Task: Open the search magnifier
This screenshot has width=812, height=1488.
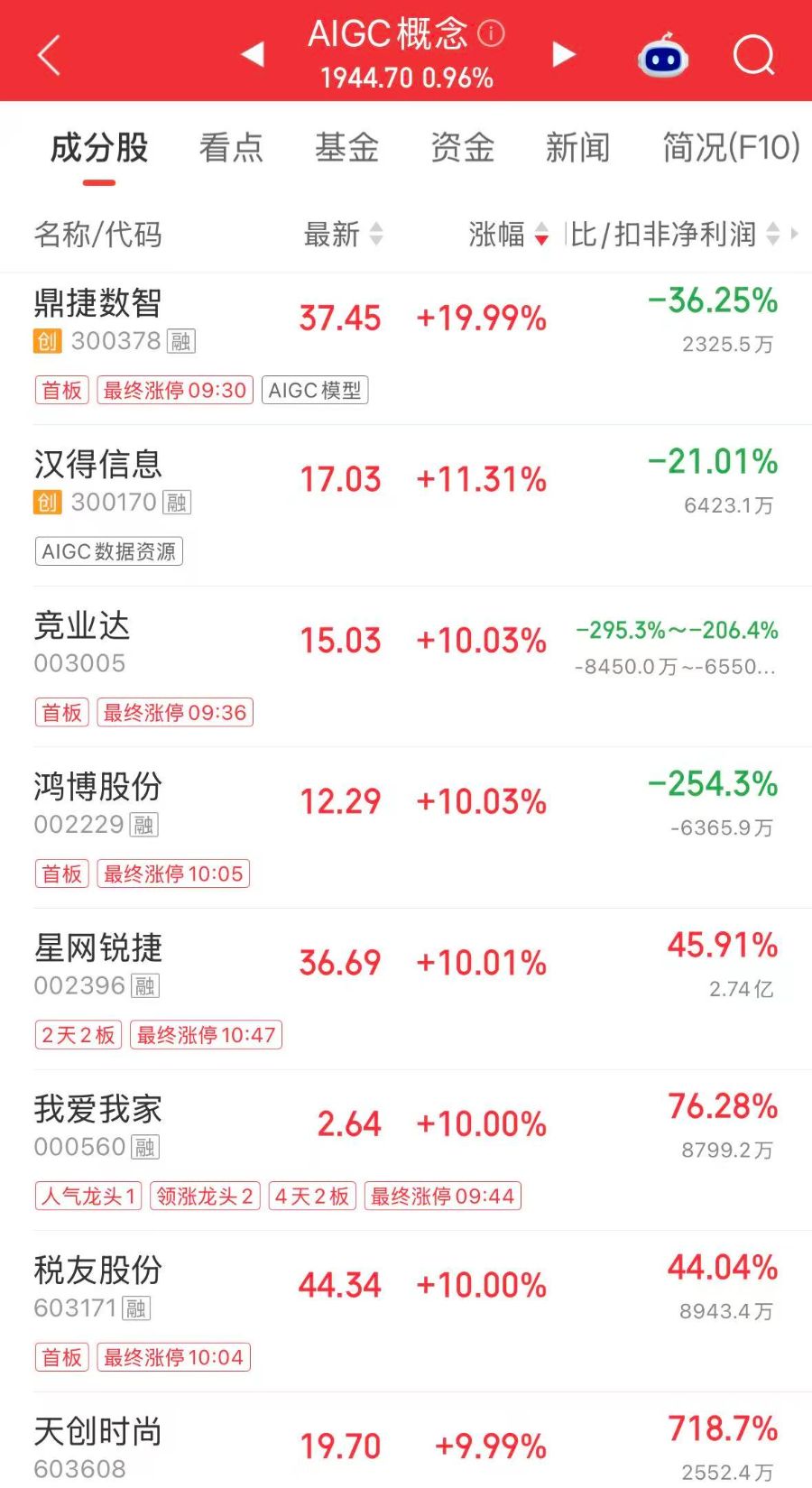Action: 754,55
